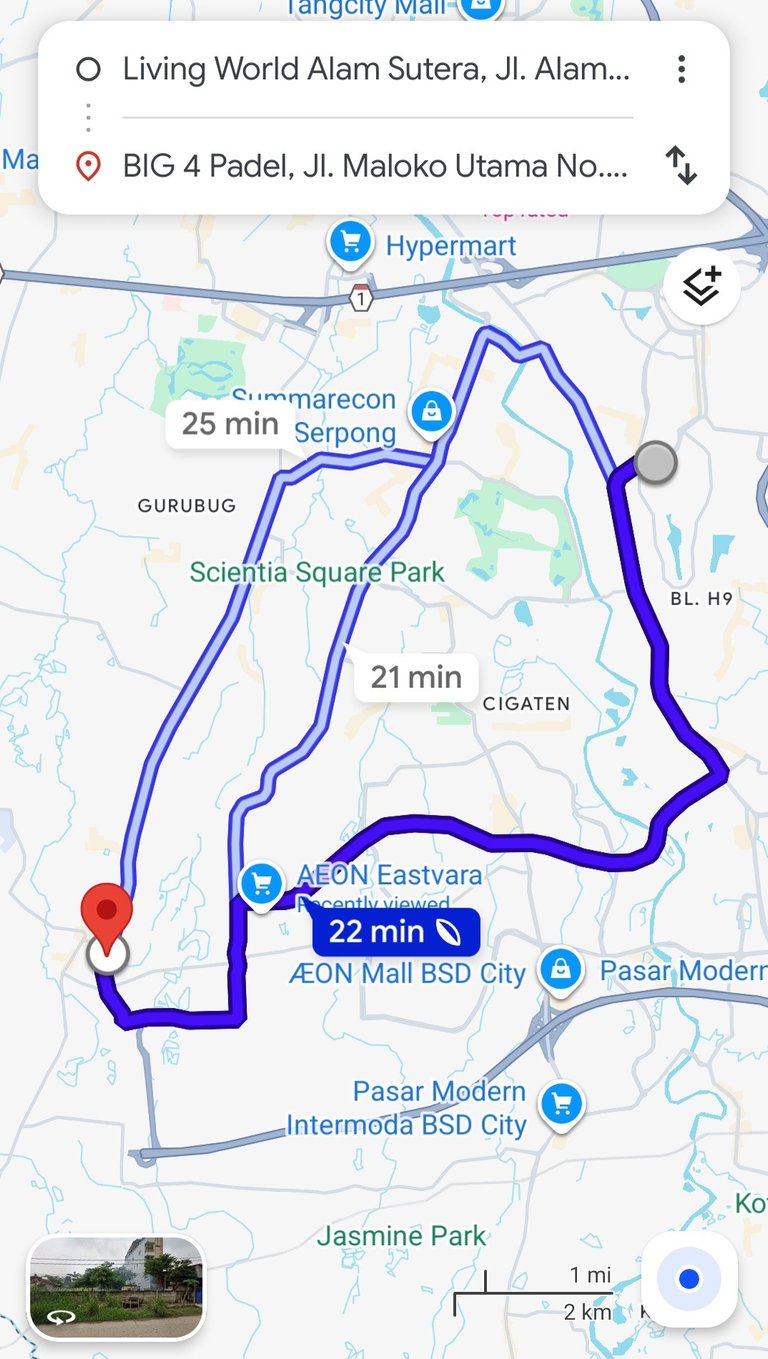The height and width of the screenshot is (1359, 768).
Task: Open the Street View thumbnail
Action: click(x=116, y=1286)
